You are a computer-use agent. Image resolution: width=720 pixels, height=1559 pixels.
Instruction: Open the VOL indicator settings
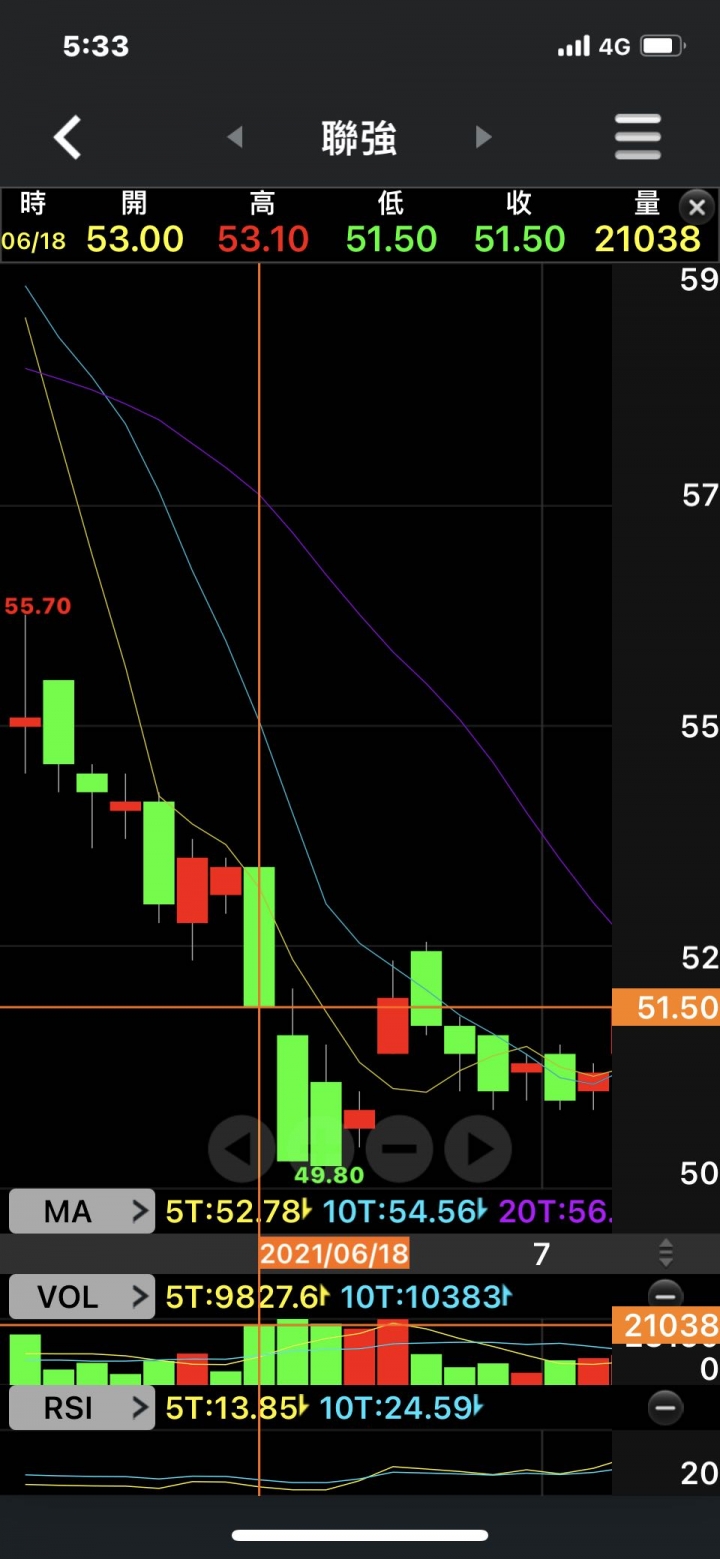pos(82,1297)
